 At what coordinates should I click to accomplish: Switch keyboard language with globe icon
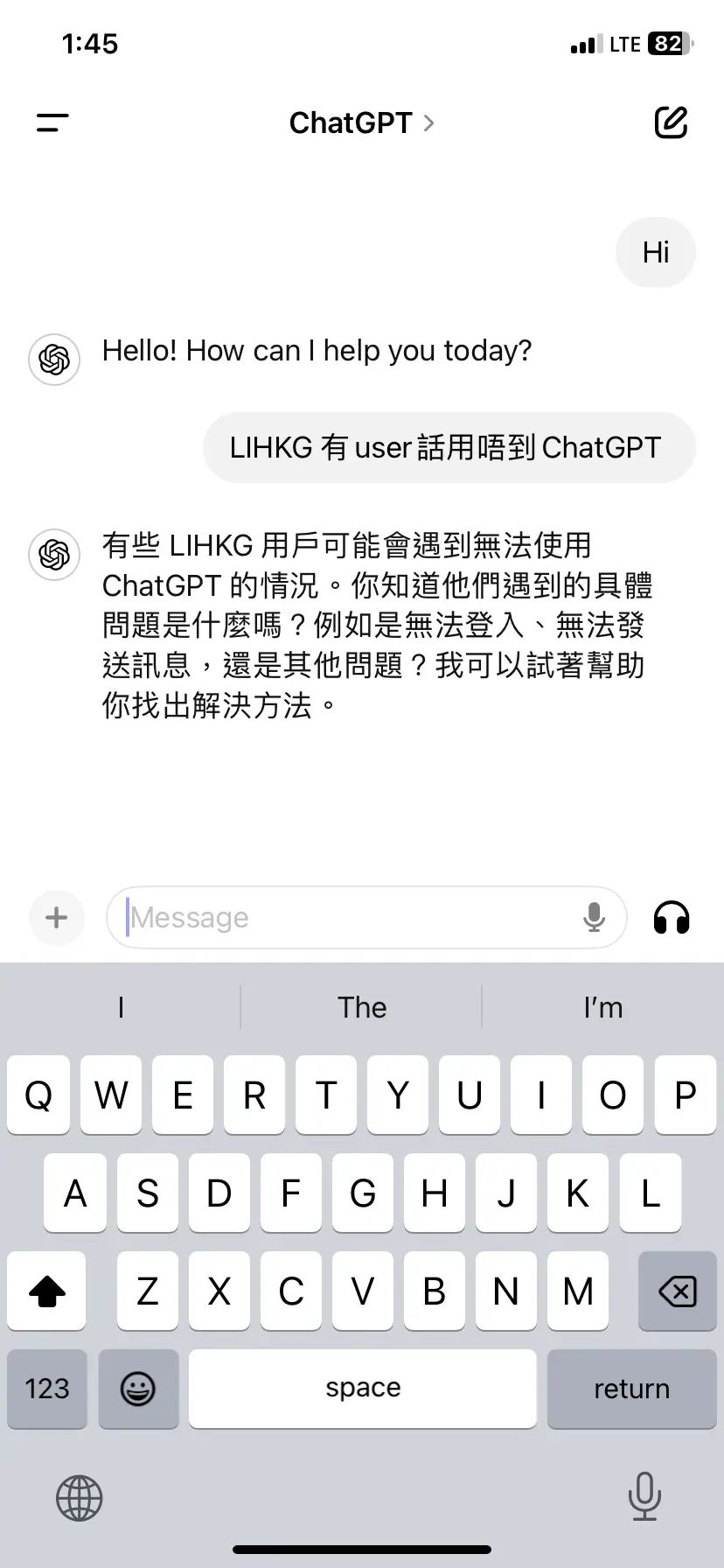point(80,1497)
